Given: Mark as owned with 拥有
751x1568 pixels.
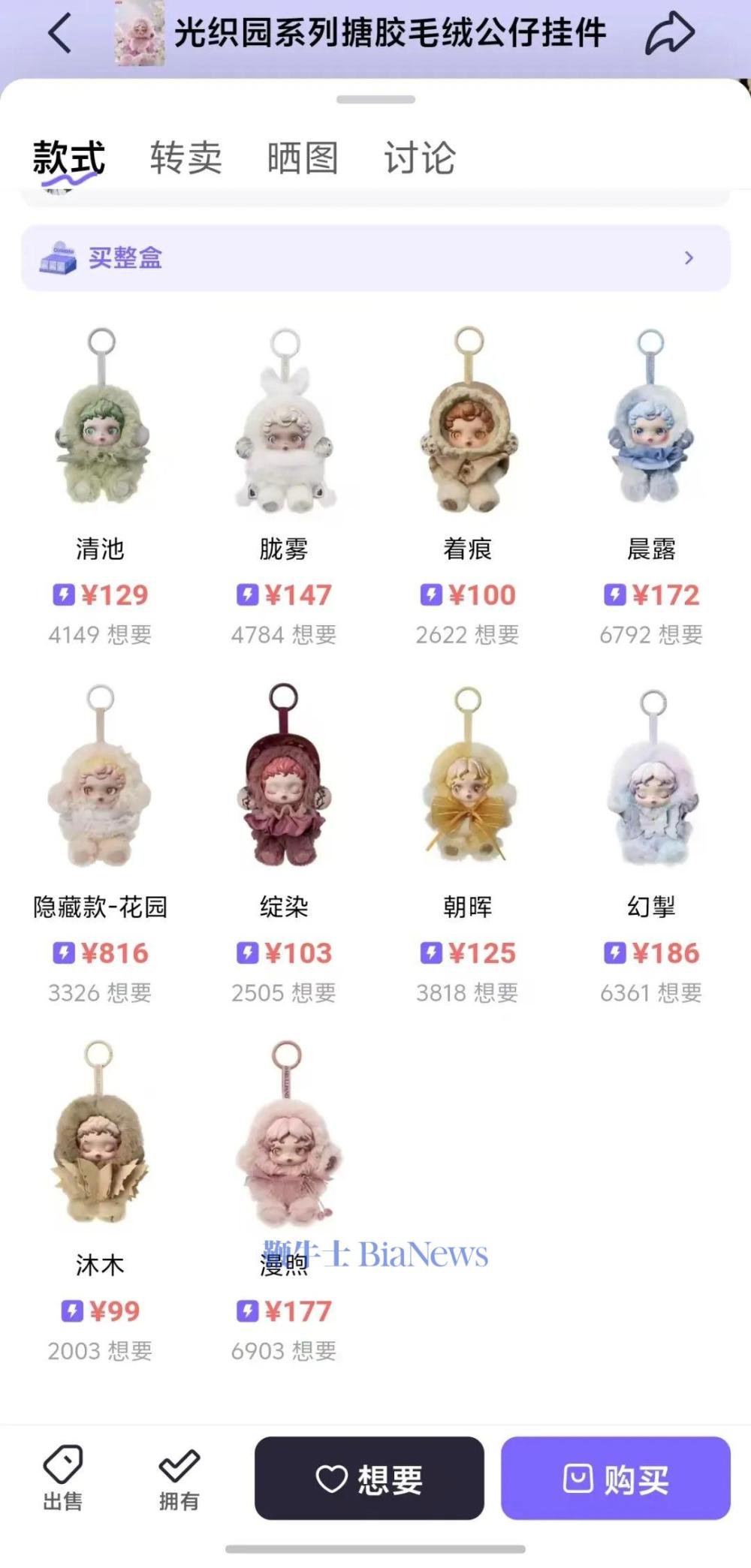Looking at the screenshot, I should 179,1477.
